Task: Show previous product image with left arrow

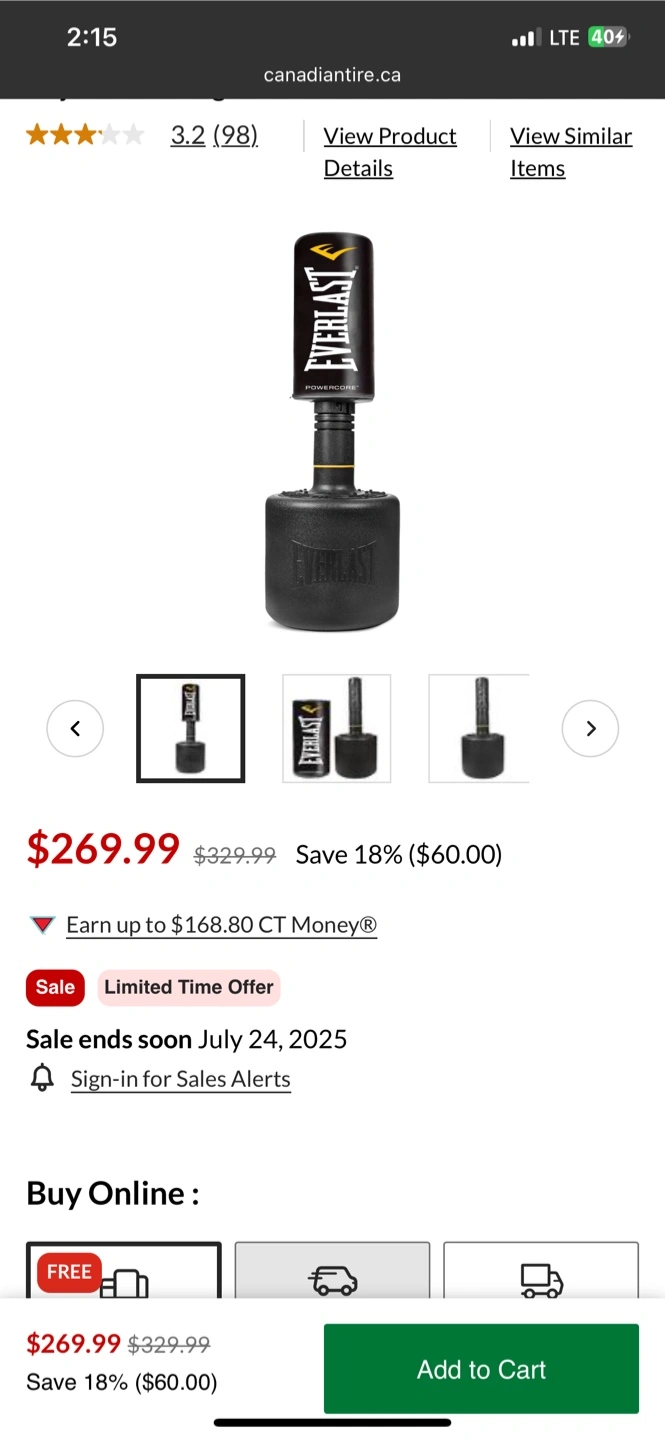Action: coord(75,729)
